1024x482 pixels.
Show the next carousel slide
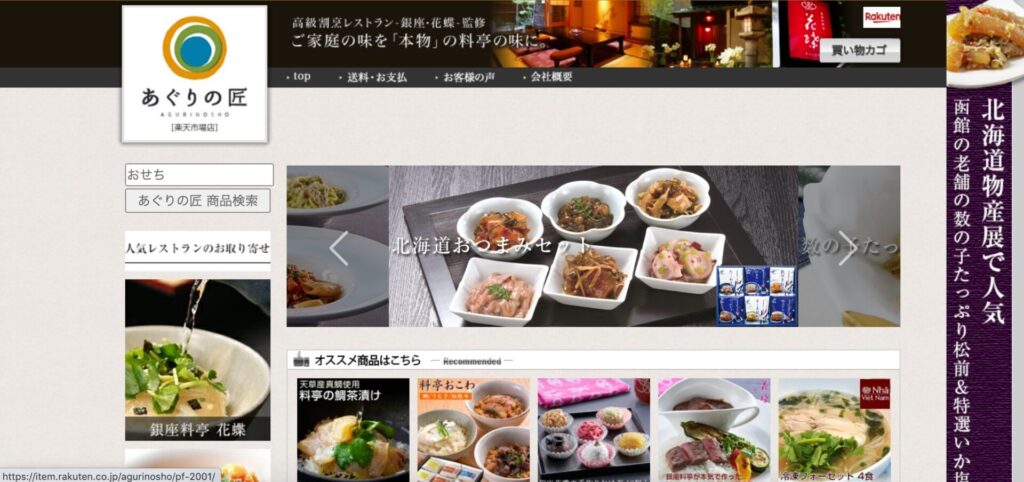tap(847, 247)
